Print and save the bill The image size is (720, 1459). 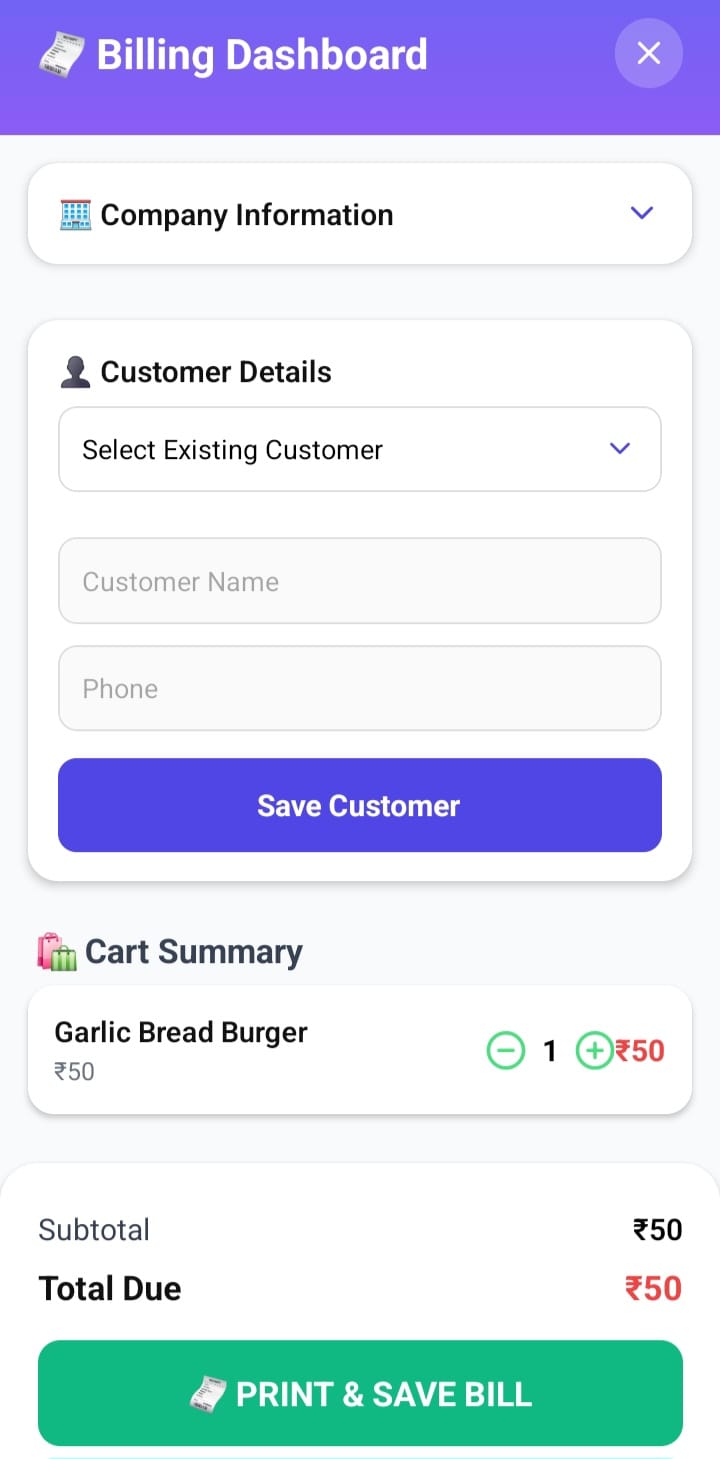coord(360,1393)
